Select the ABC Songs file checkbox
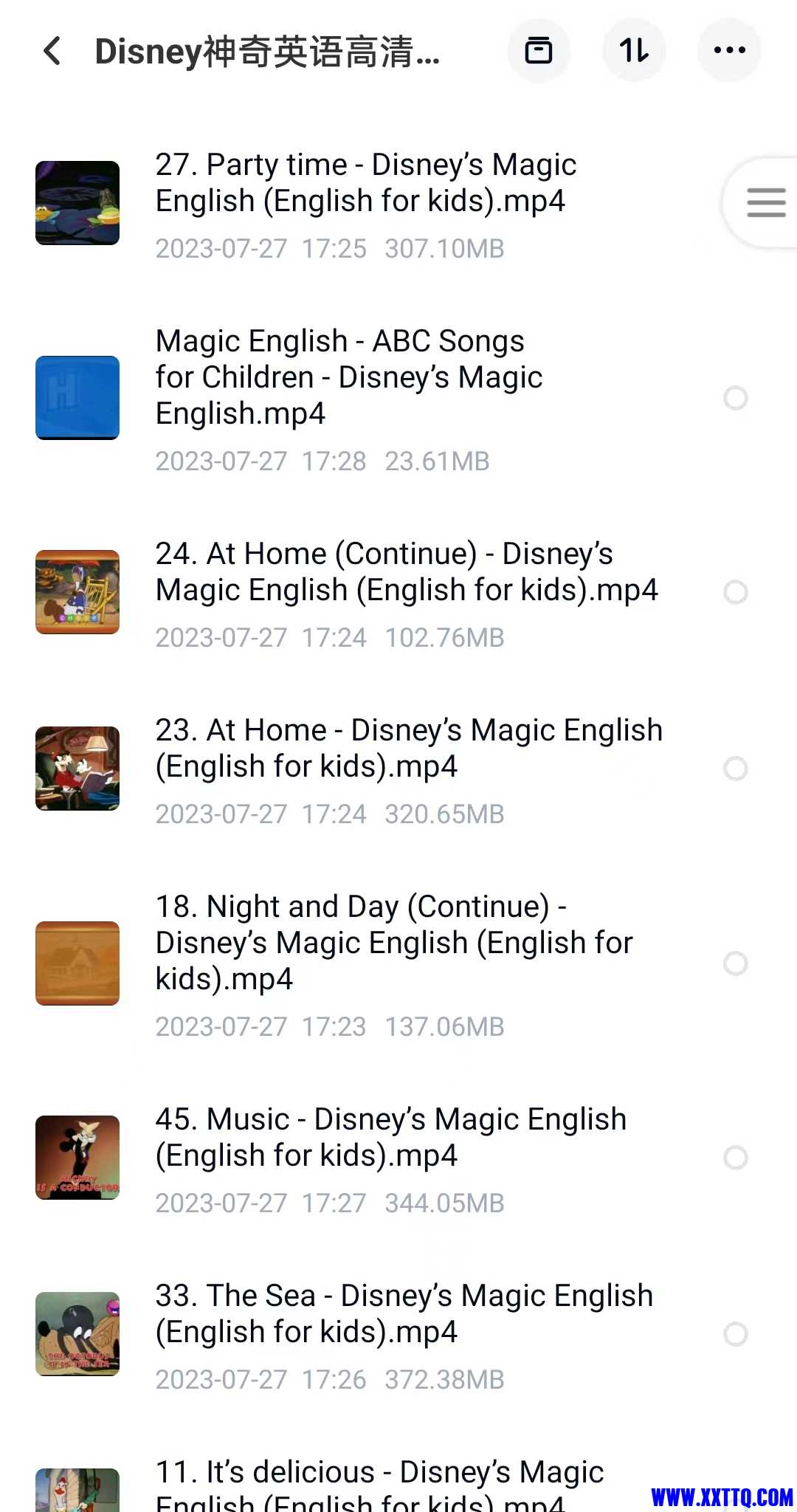797x1512 pixels. [x=736, y=398]
